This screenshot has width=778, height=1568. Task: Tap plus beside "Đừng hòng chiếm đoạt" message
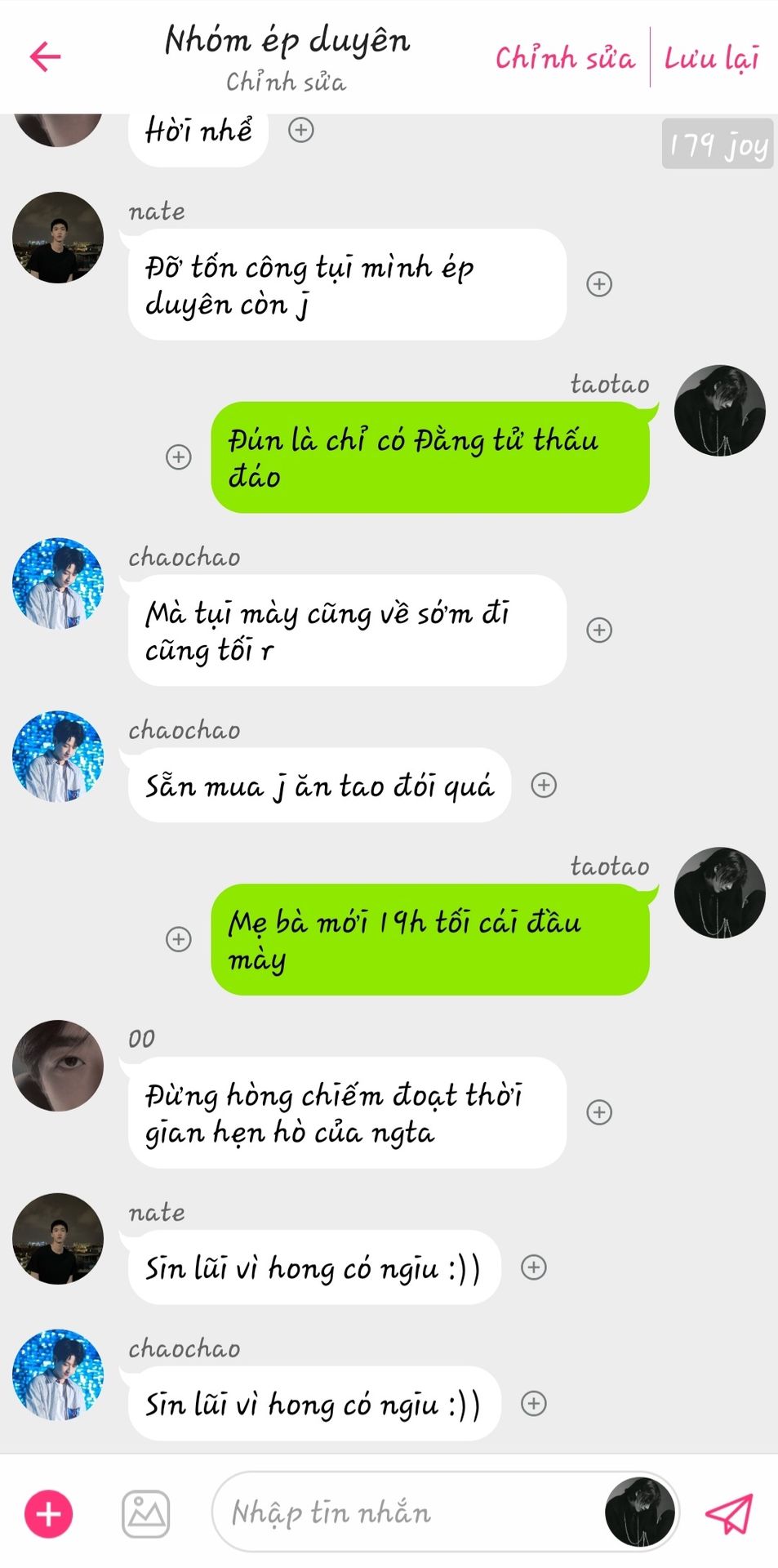[599, 1112]
